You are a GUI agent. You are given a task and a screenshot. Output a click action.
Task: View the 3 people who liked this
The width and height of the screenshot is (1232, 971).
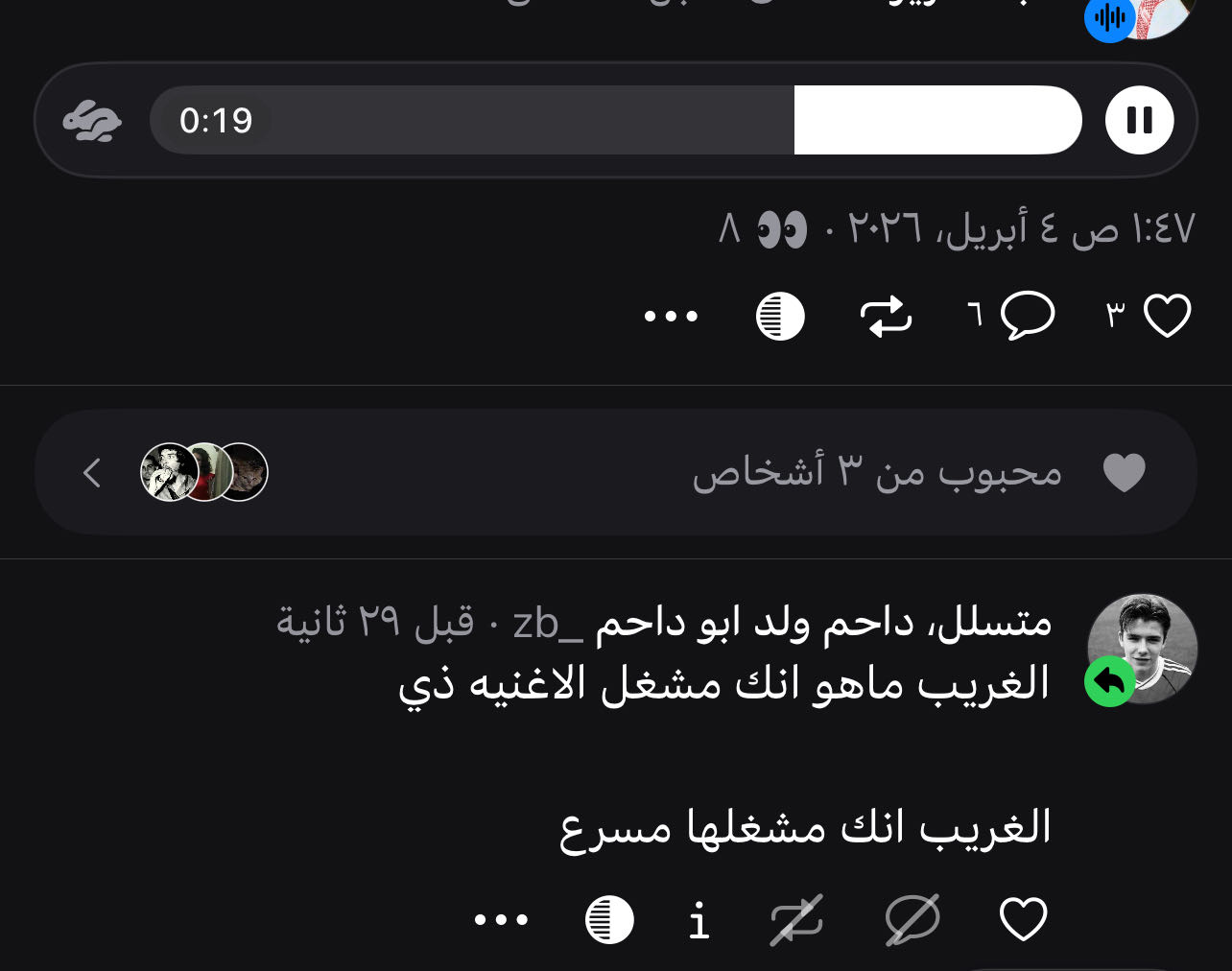tap(615, 472)
